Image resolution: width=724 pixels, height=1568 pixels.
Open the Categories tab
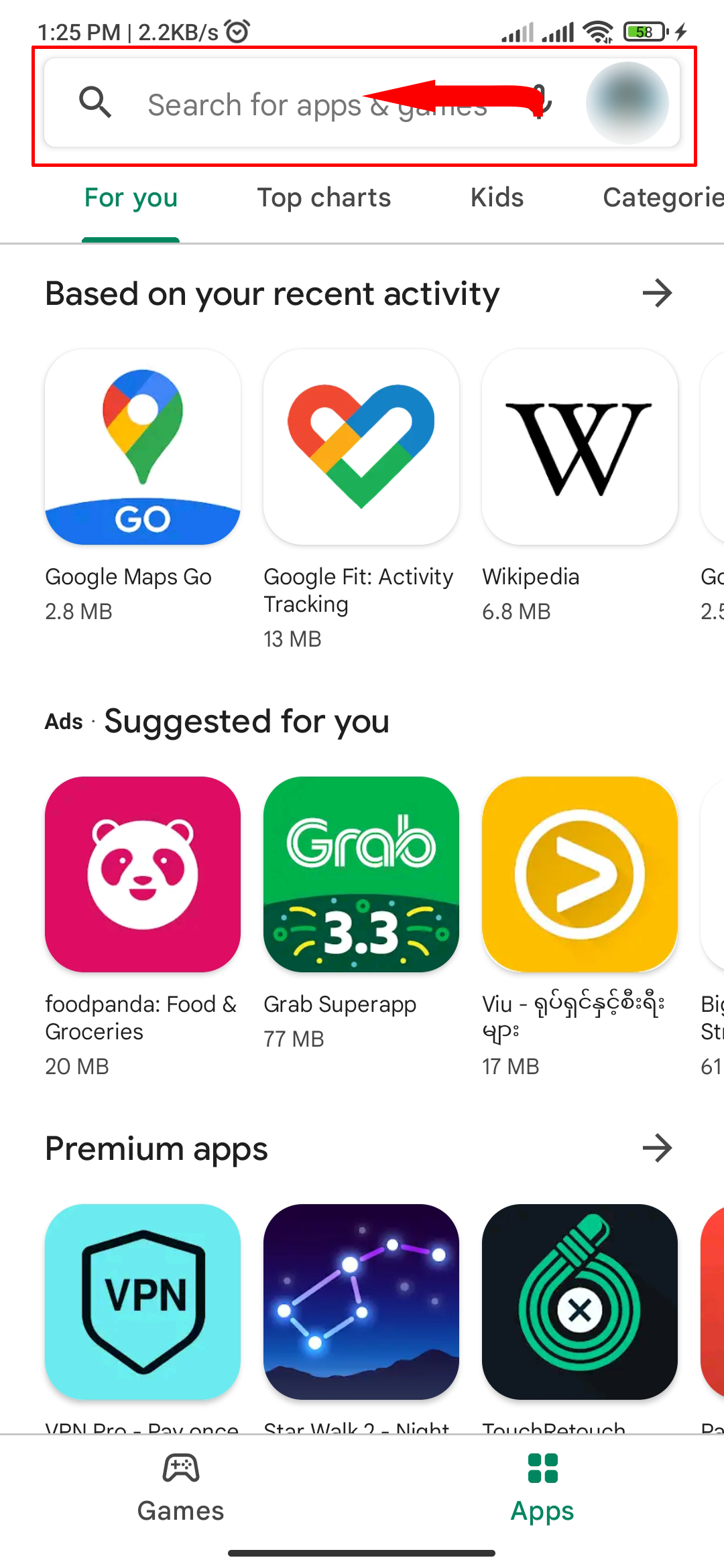click(660, 198)
